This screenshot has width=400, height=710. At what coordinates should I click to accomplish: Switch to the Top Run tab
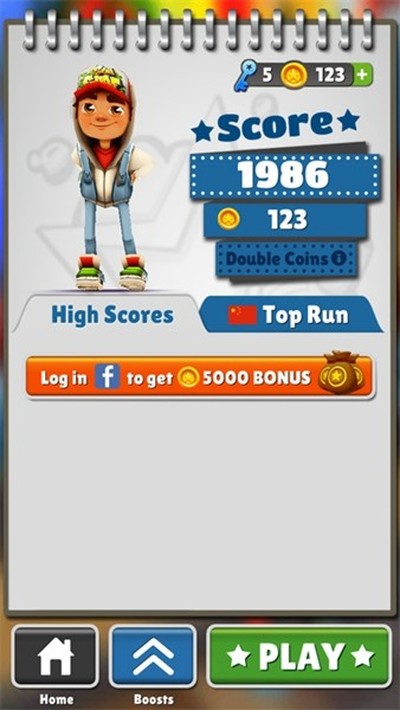pyautogui.click(x=290, y=315)
